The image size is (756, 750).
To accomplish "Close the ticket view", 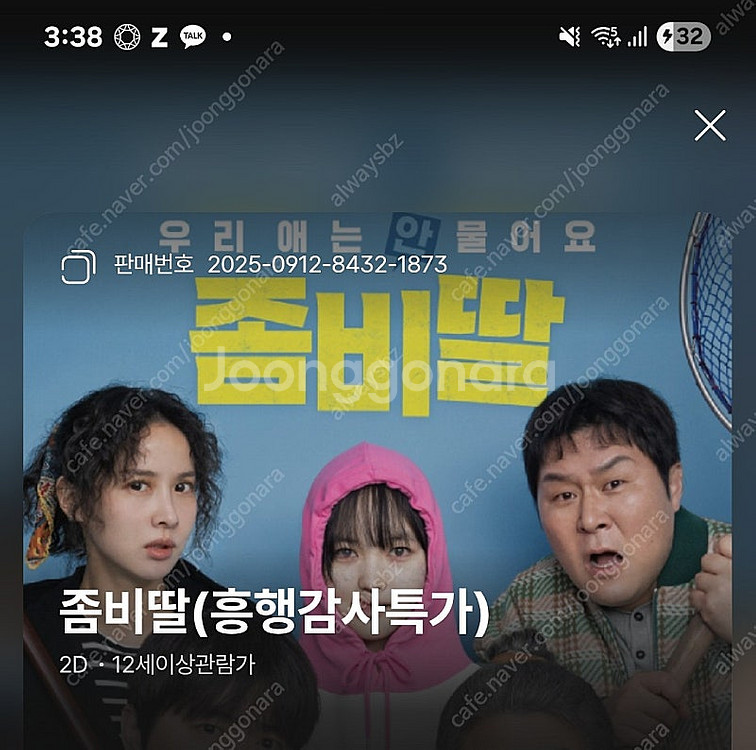I will click(710, 126).
